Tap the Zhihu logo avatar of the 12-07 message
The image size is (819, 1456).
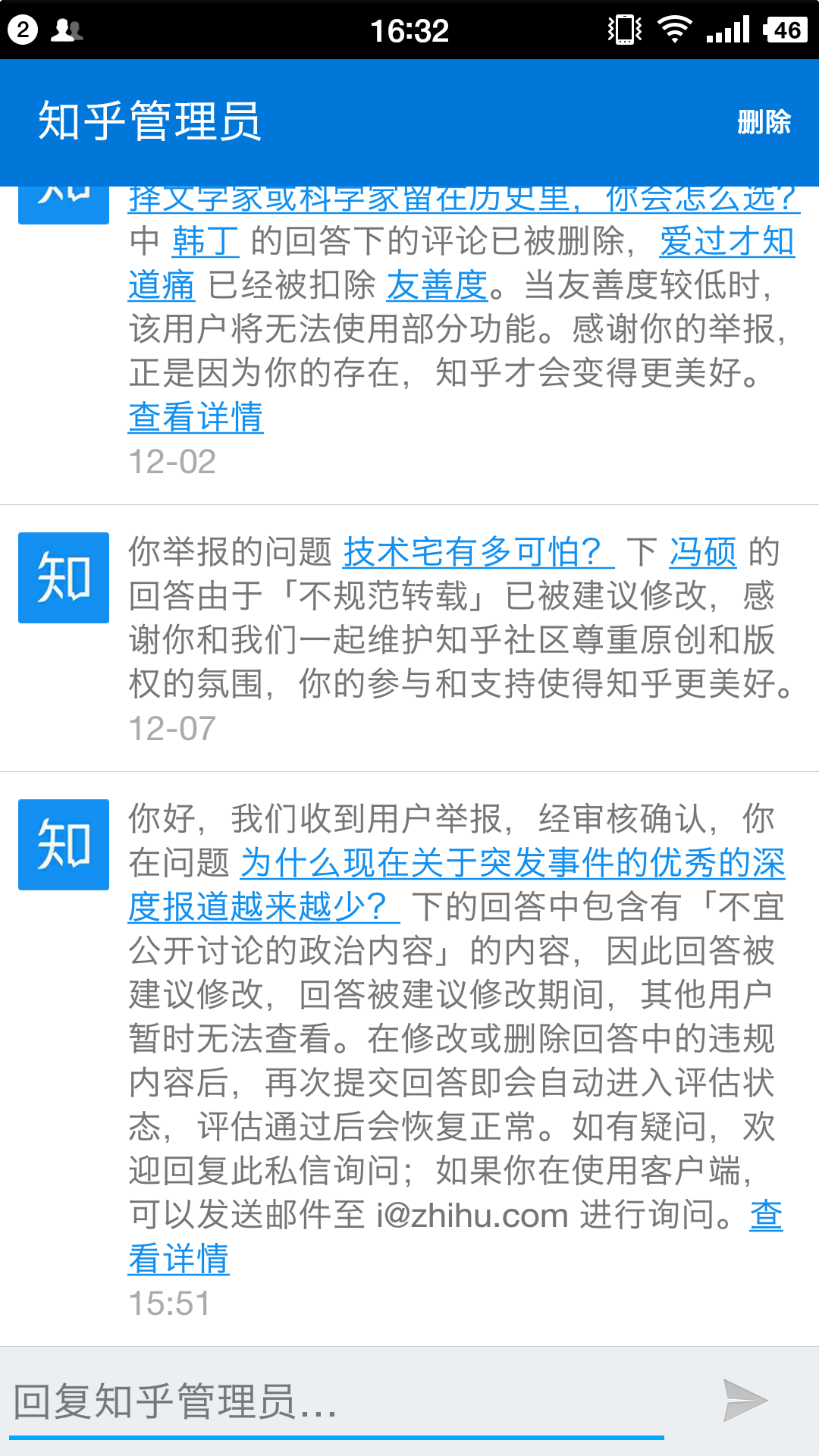63,577
